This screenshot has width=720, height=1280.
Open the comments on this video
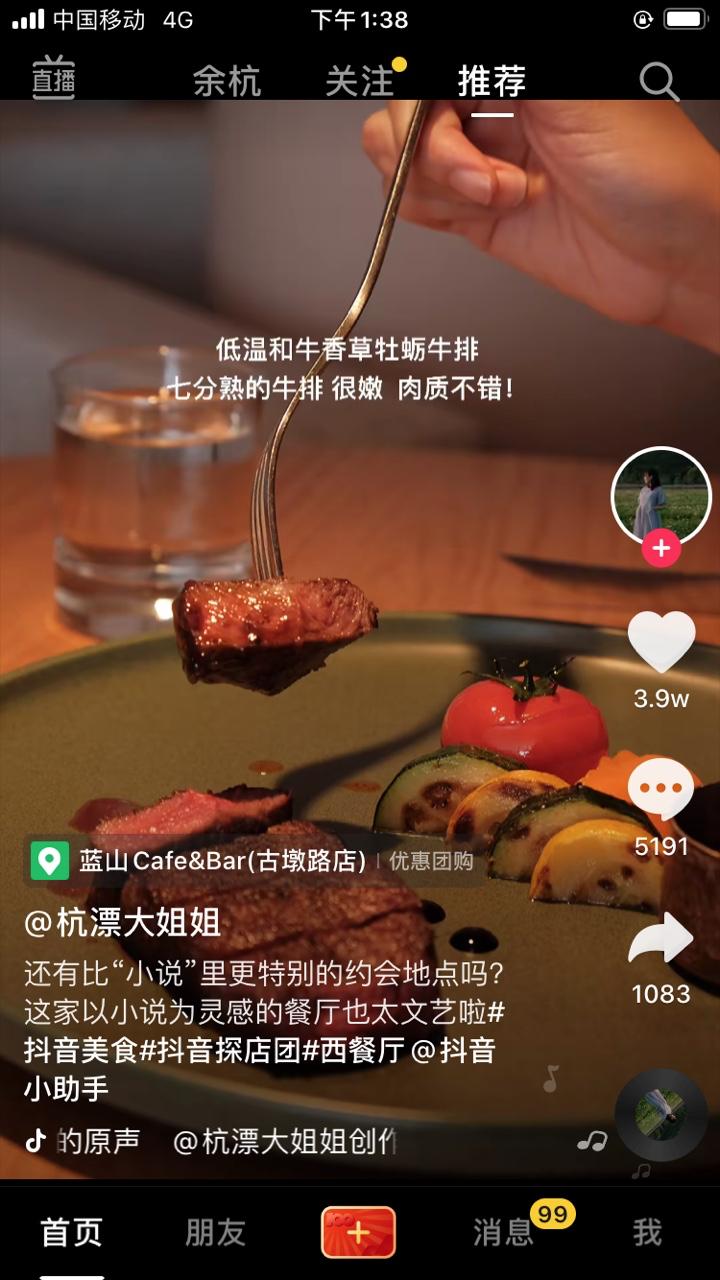click(661, 788)
